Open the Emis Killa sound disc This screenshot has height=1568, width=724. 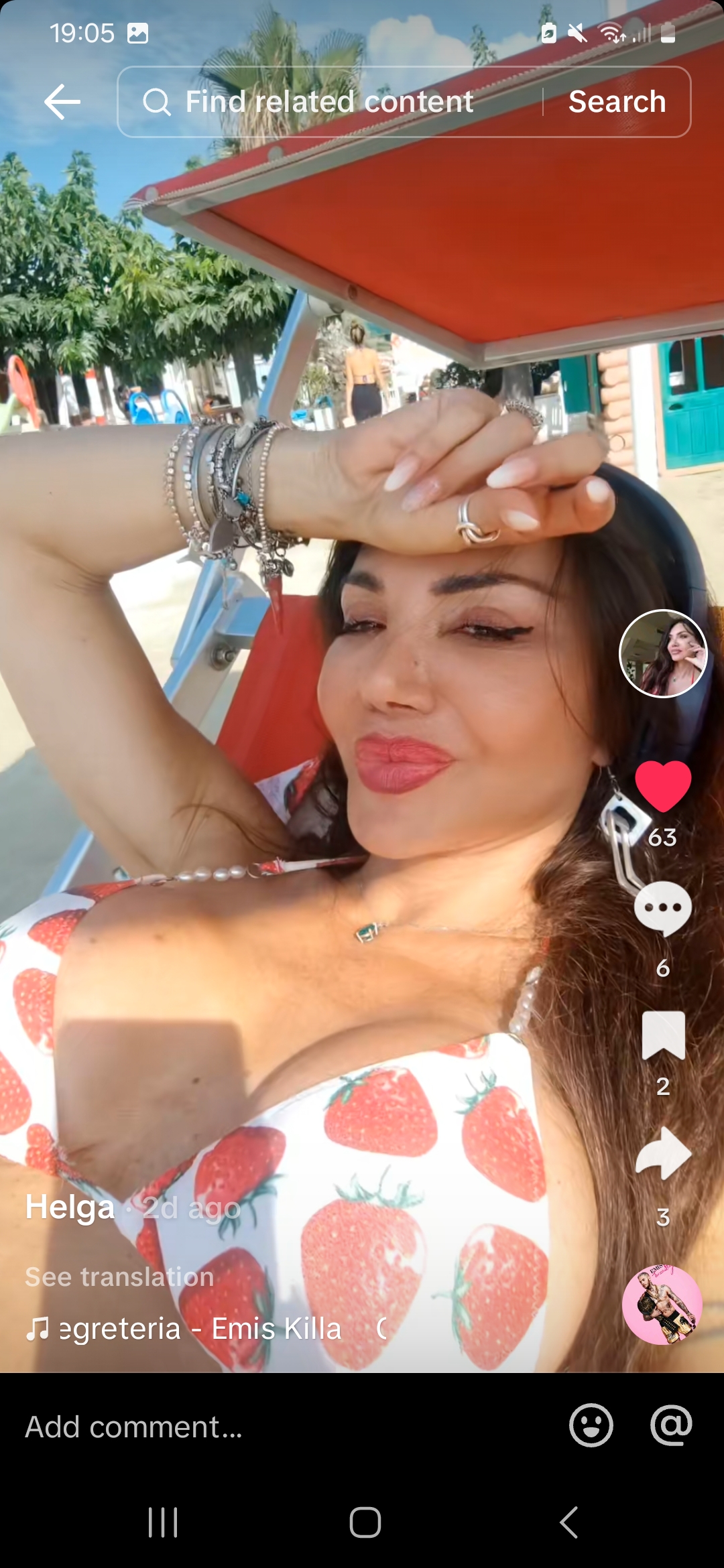(662, 1305)
